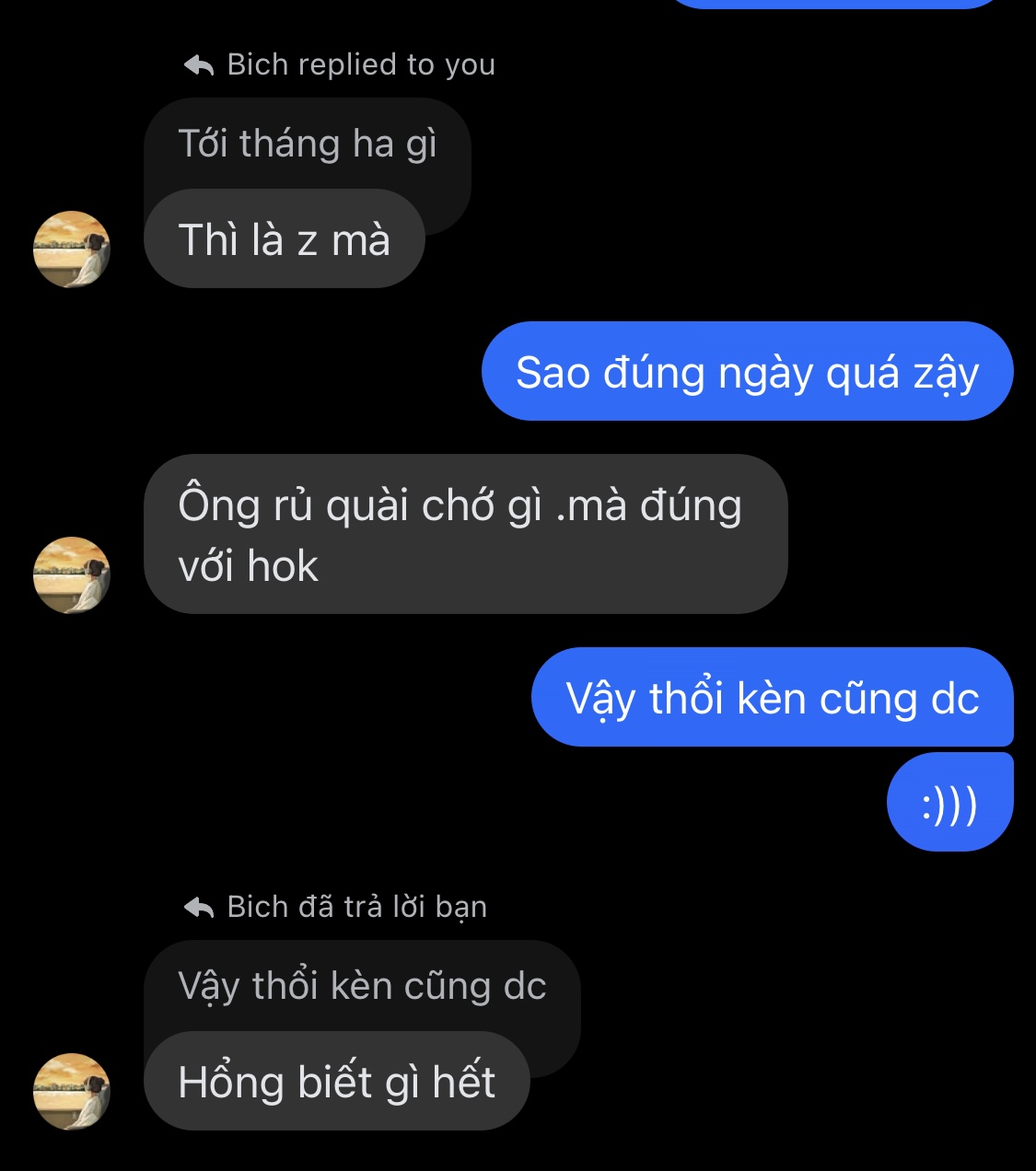View Bich's avatar beside "Hổng biết gì hết"

coord(72,1091)
